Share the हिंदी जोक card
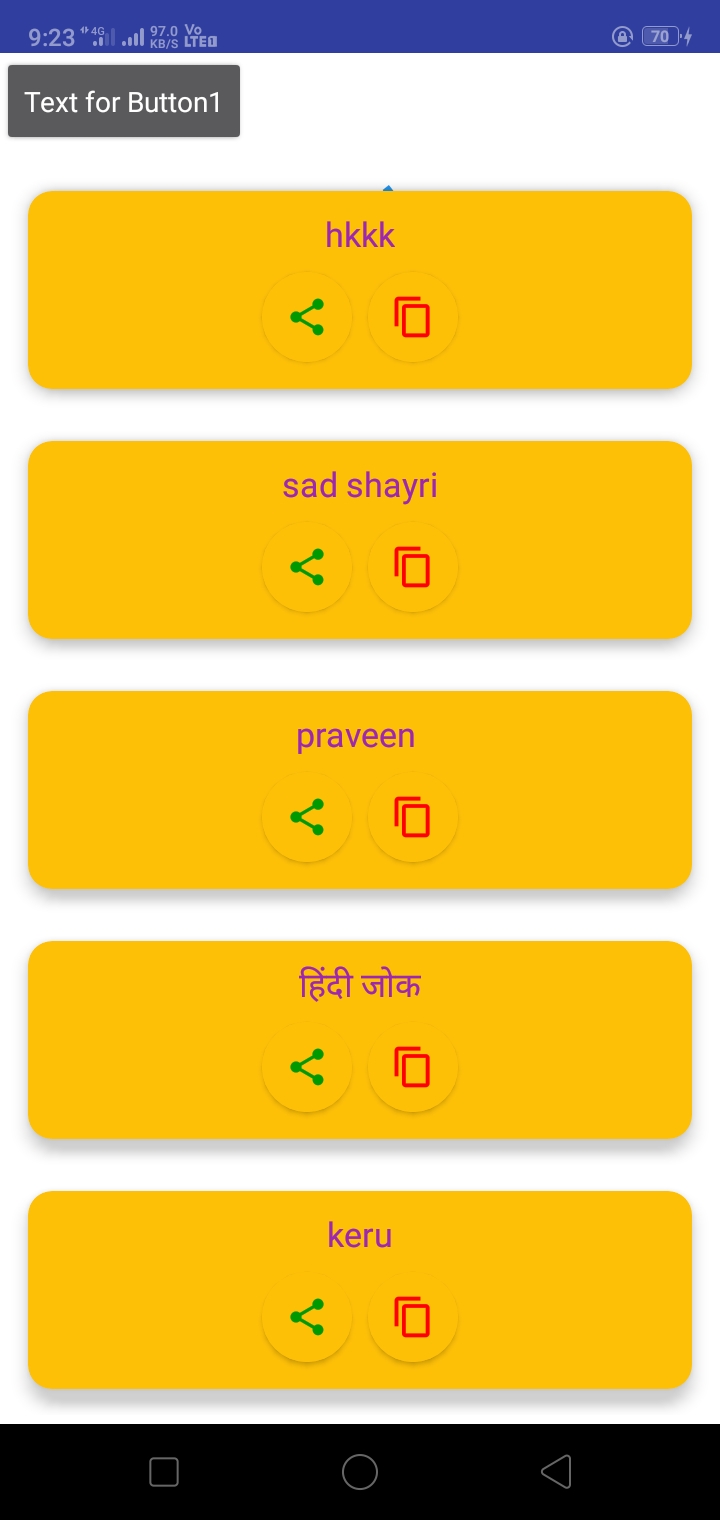The width and height of the screenshot is (720, 1520). pyautogui.click(x=307, y=1067)
